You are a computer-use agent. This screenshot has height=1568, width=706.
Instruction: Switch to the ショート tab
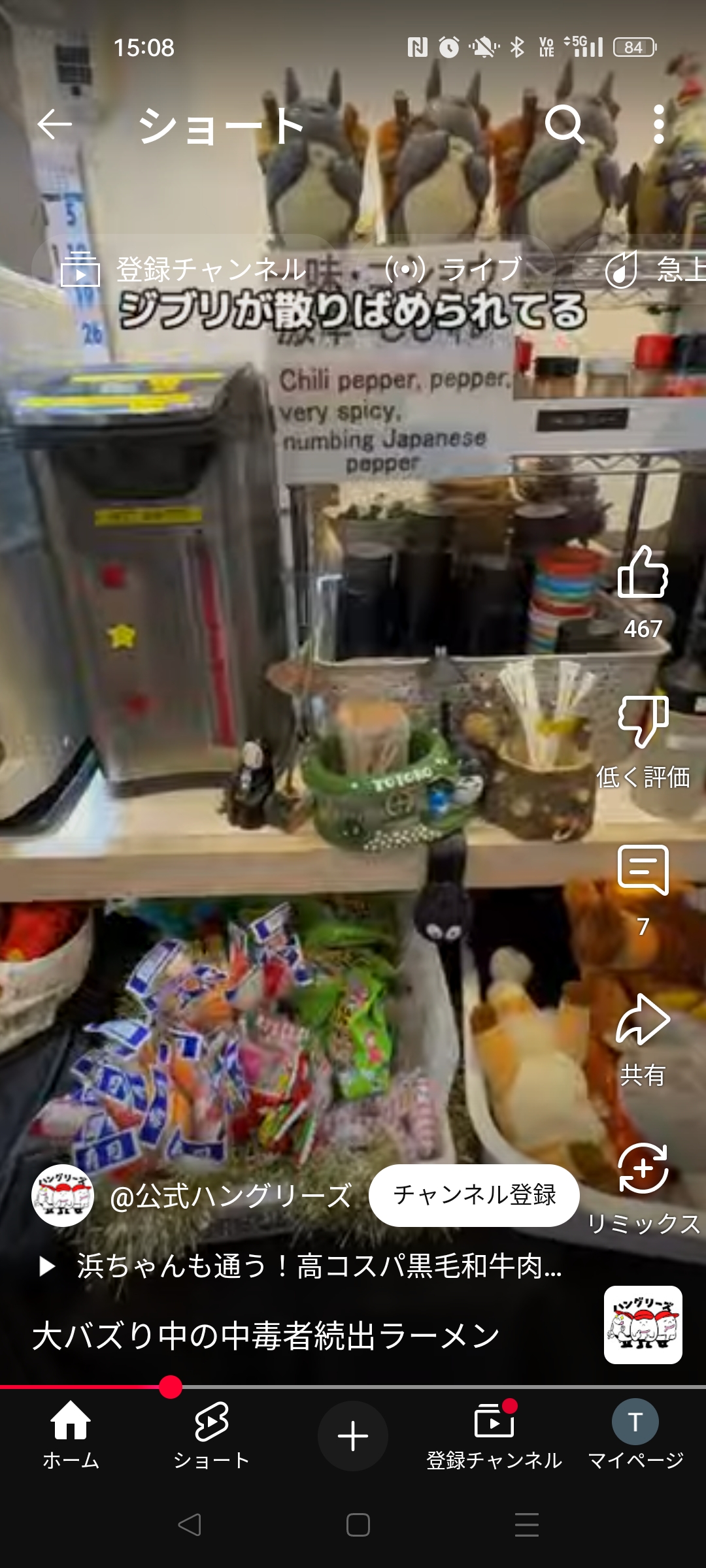pyautogui.click(x=212, y=1435)
